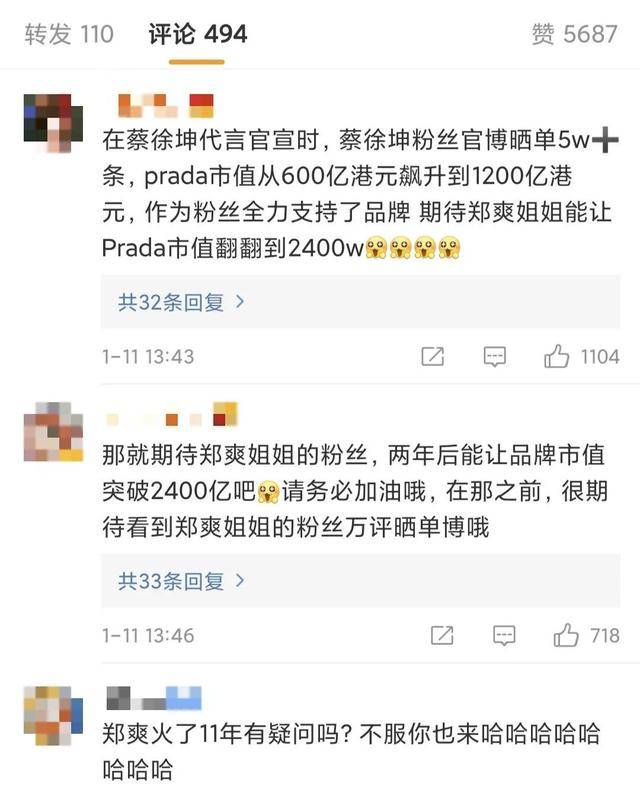
Task: Expand 共33条回复 replies
Action: (x=182, y=581)
